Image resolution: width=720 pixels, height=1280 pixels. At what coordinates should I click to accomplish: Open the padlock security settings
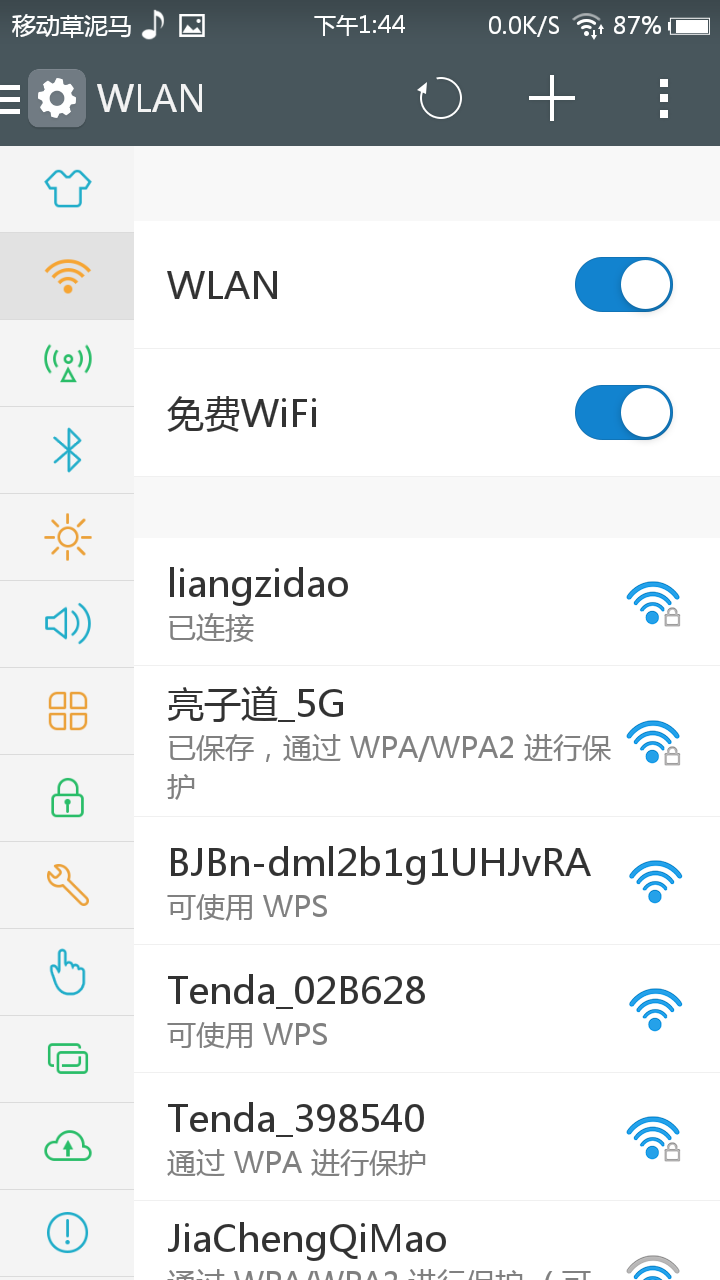pyautogui.click(x=67, y=798)
